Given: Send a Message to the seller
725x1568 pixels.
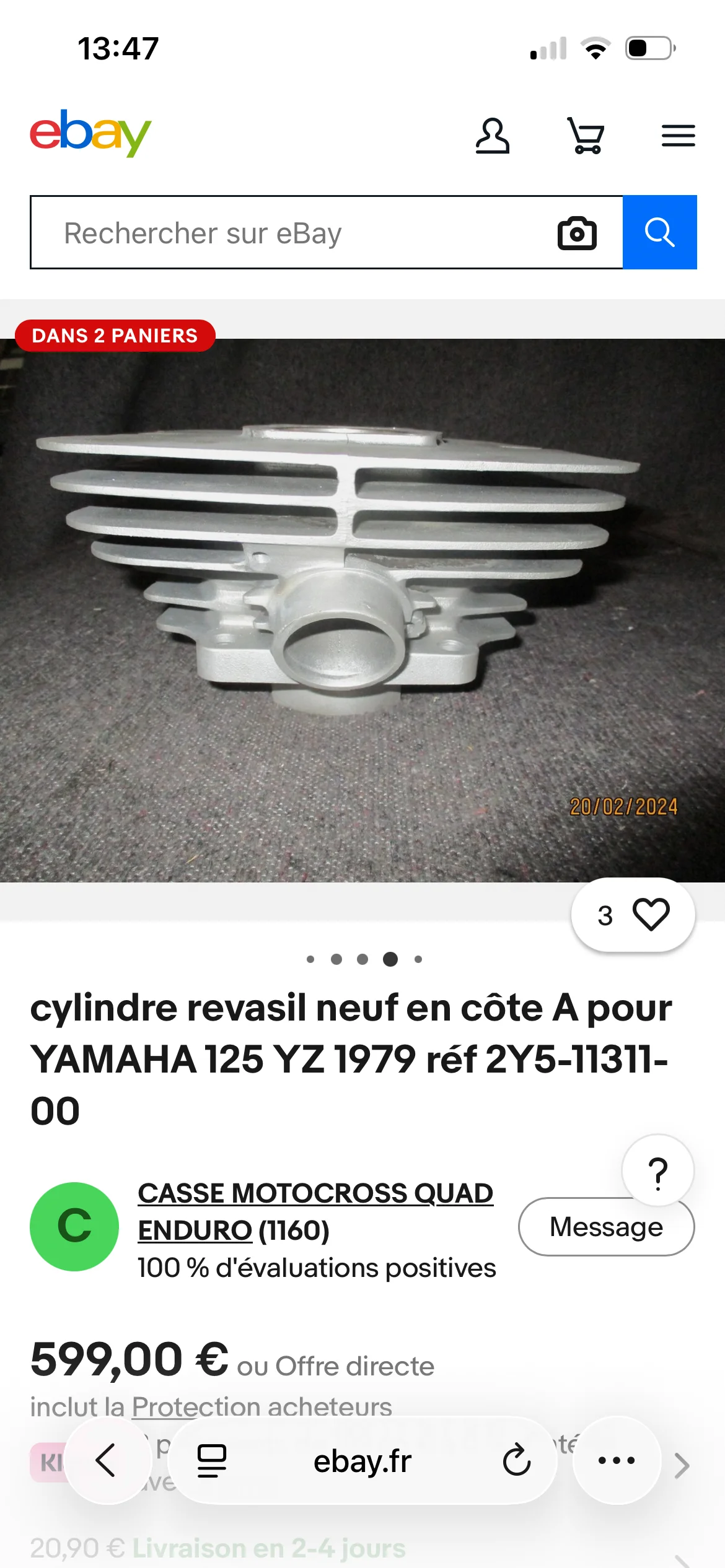Looking at the screenshot, I should tap(606, 1227).
